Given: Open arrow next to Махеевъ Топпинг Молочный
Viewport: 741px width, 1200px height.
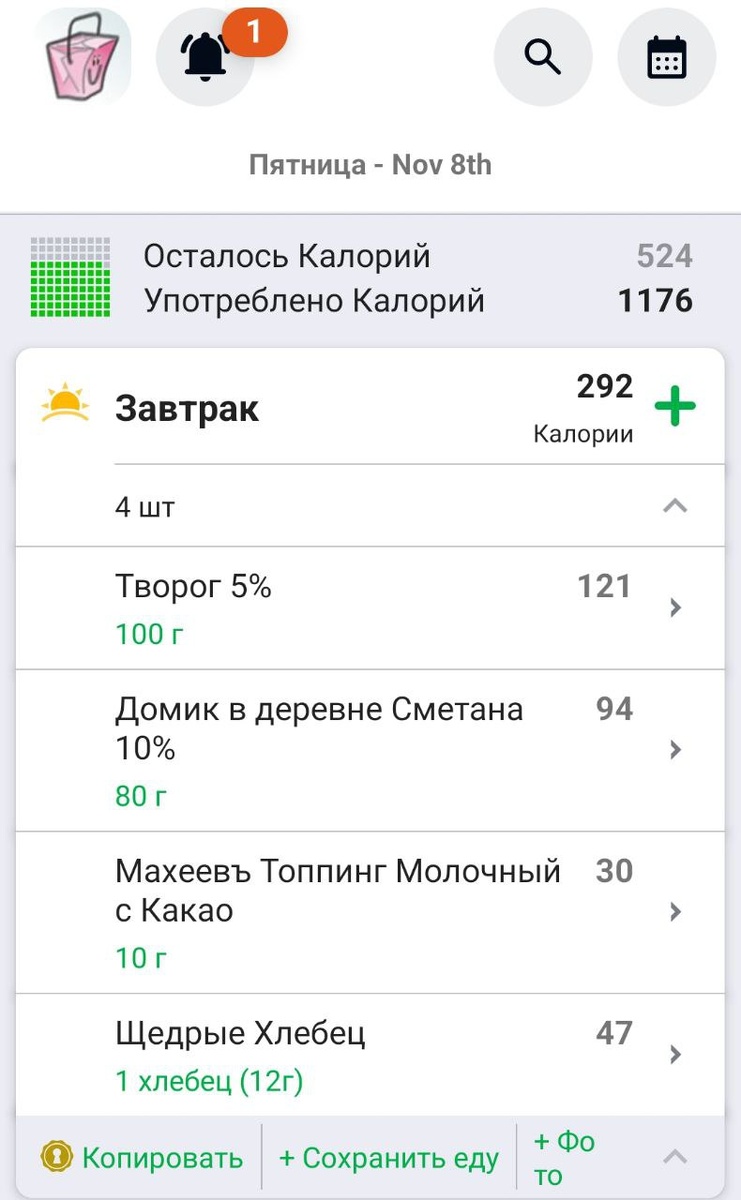Looking at the screenshot, I should [x=676, y=912].
